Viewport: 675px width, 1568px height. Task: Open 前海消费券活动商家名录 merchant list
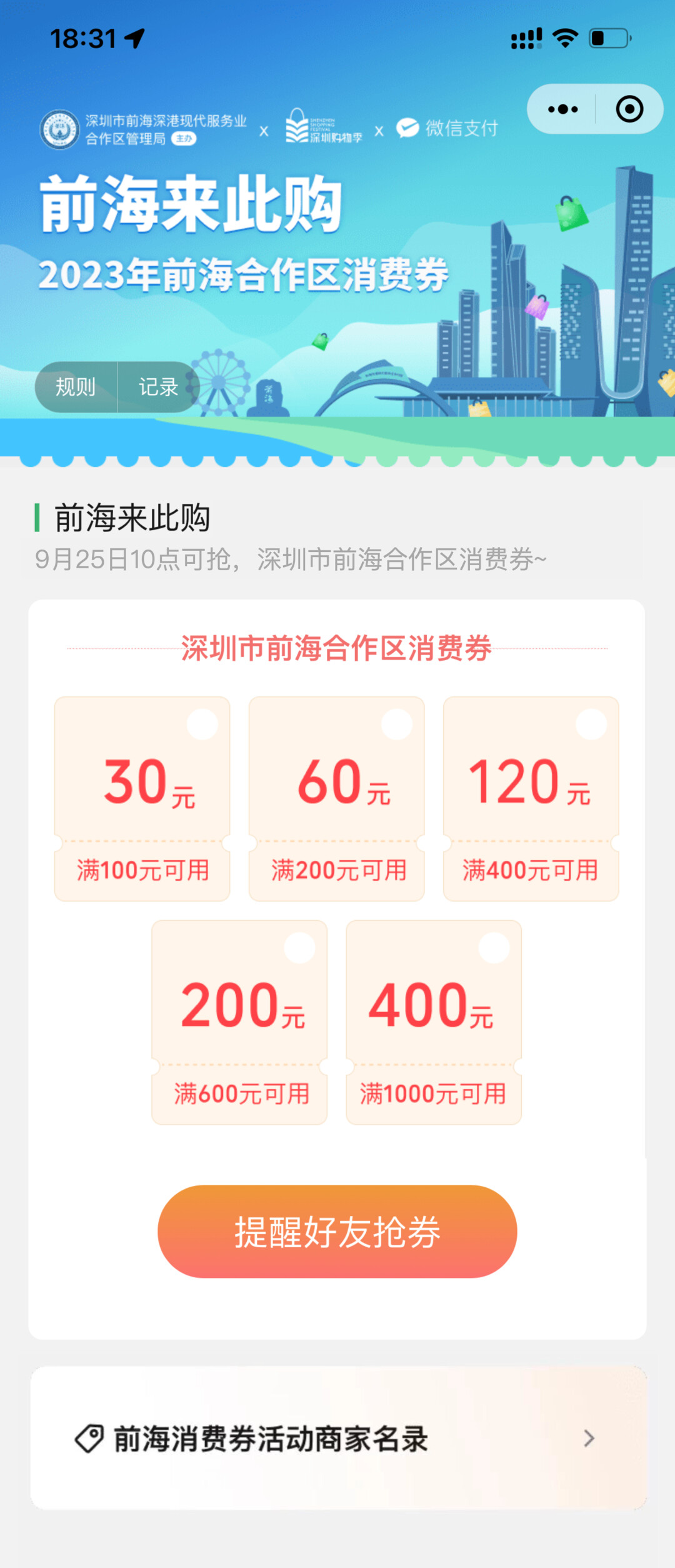[x=337, y=1438]
